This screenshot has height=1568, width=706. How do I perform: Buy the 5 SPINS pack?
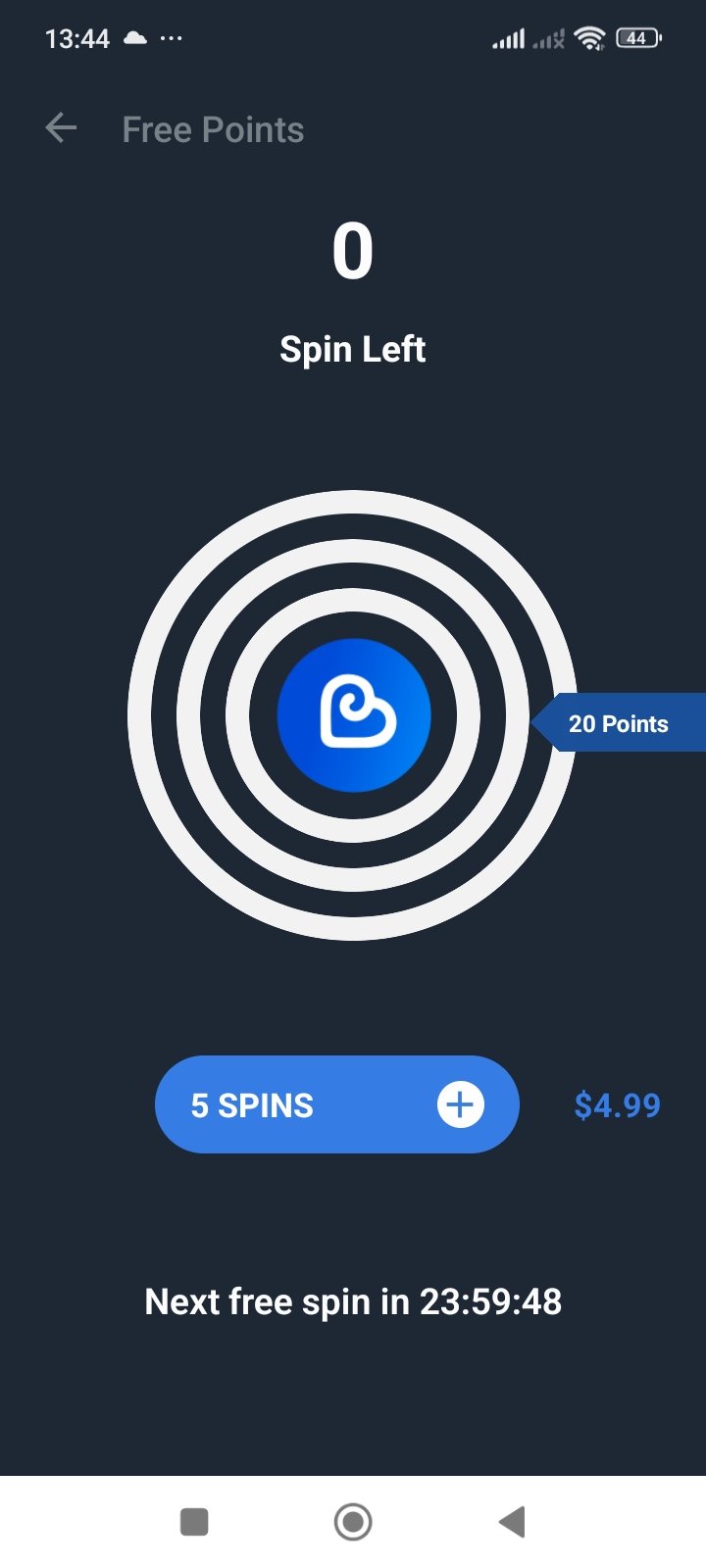pyautogui.click(x=336, y=1104)
